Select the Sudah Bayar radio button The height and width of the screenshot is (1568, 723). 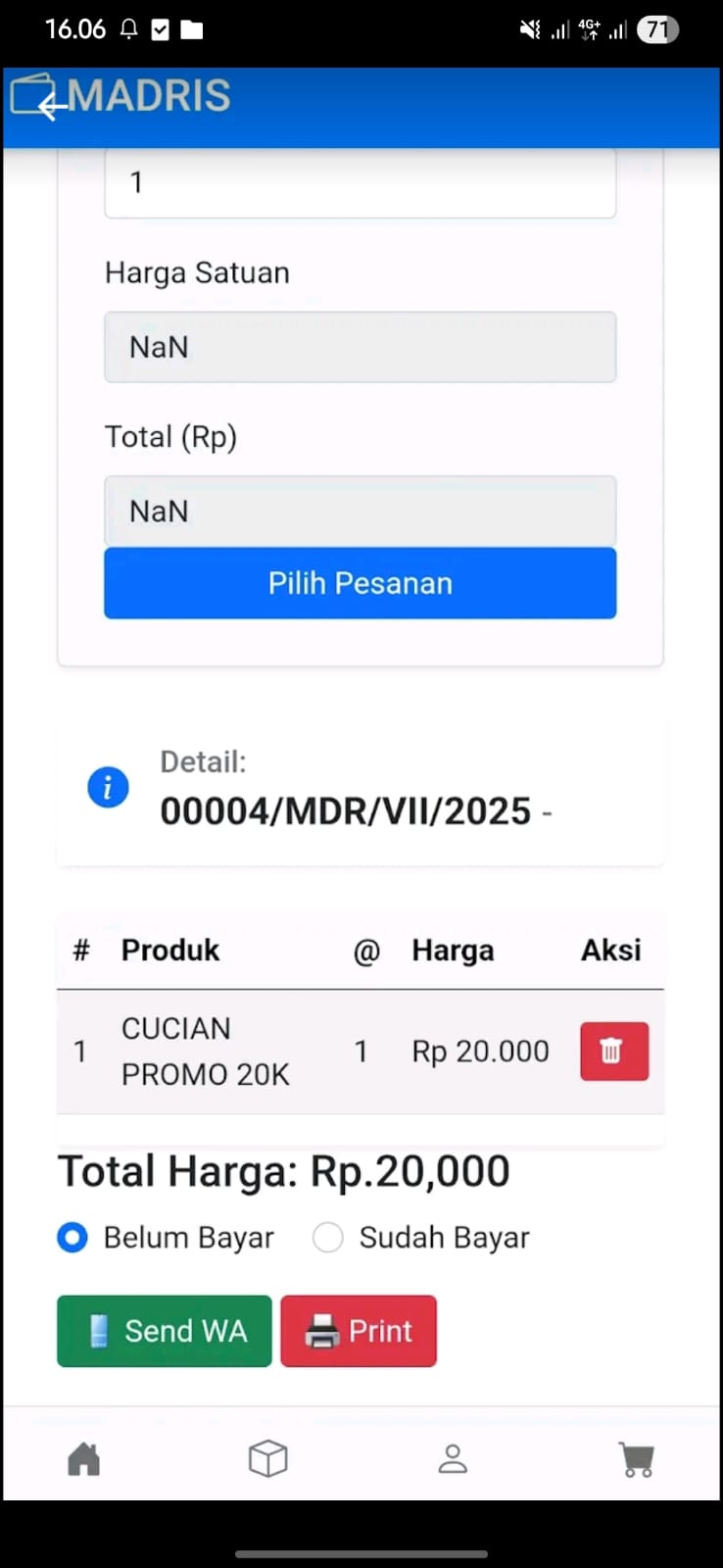pos(327,1238)
